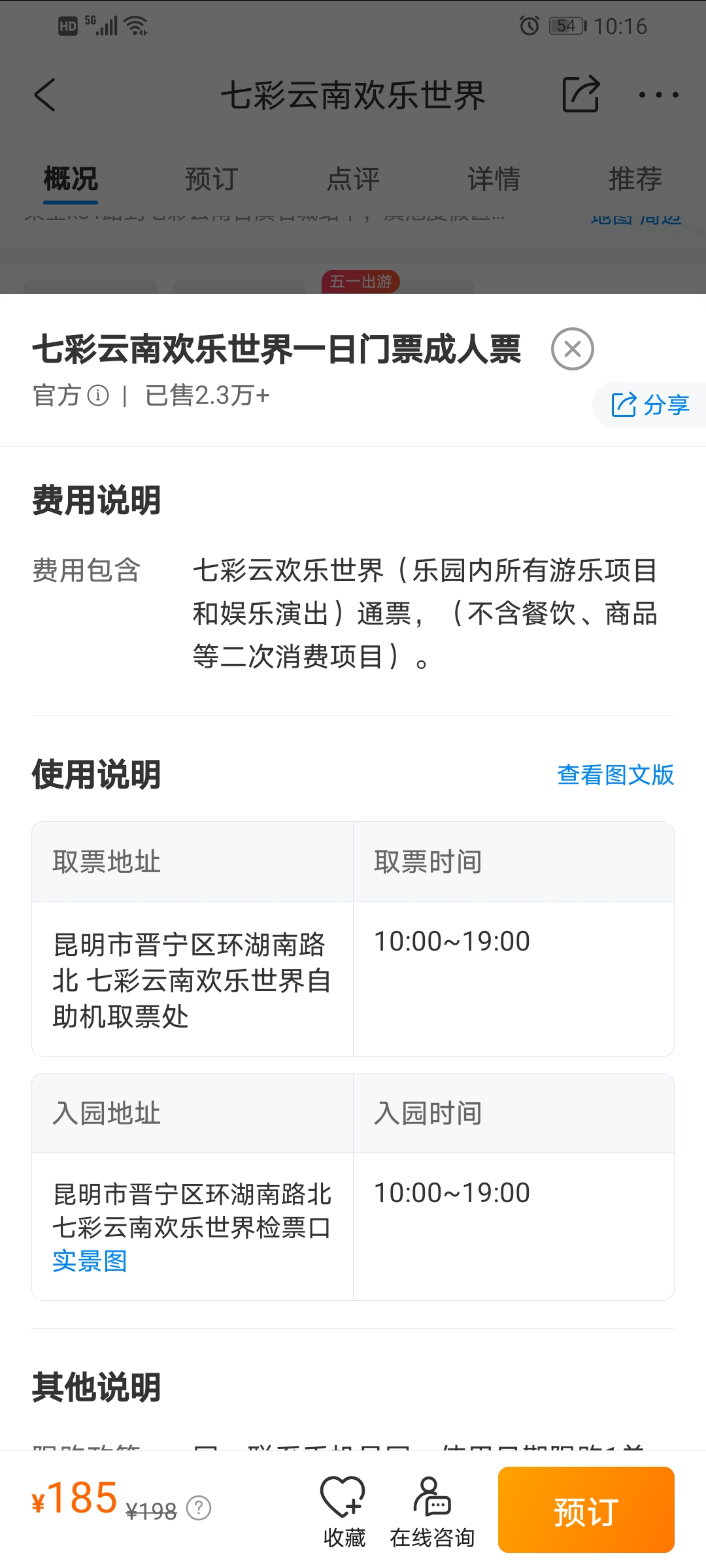Switch to the 推荐 tab
Viewport: 706px width, 1568px height.
[635, 179]
